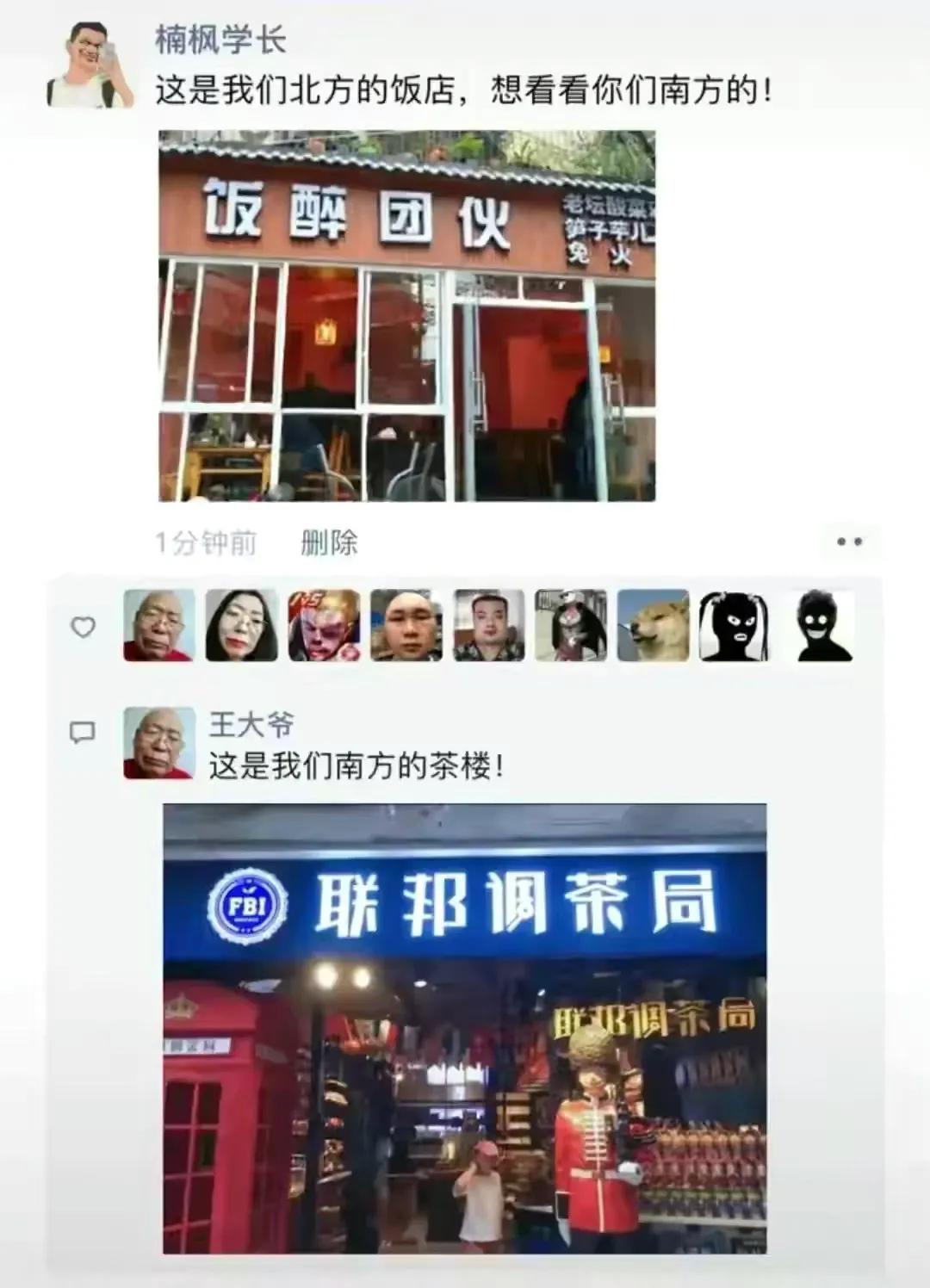Delete this post via 删除
Screen dimensions: 930x1288
point(329,542)
